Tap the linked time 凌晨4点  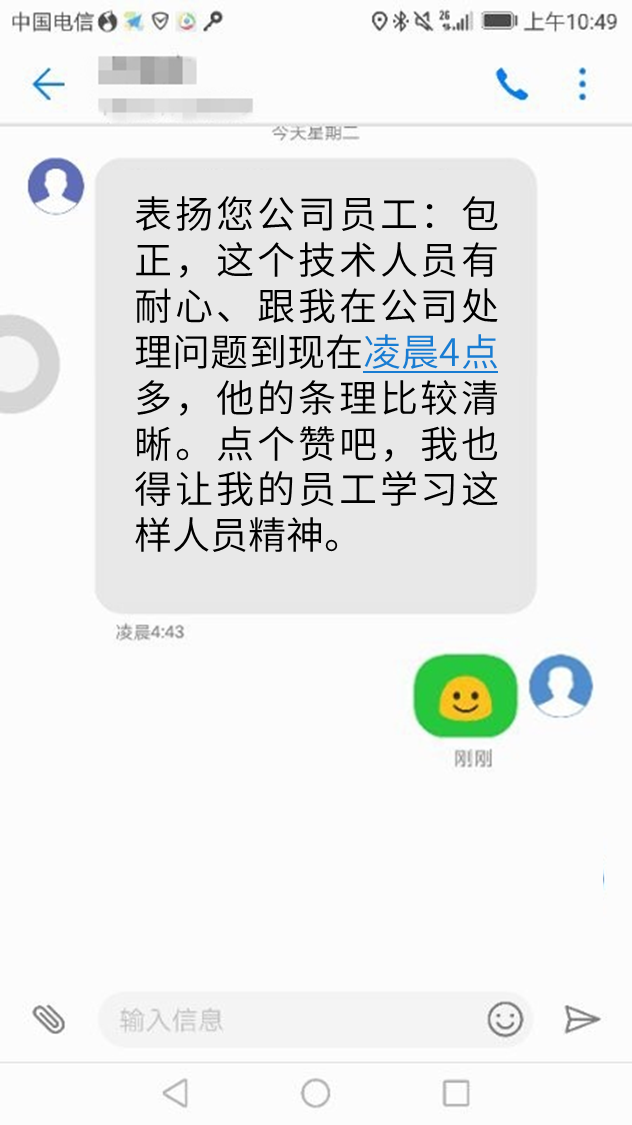pyautogui.click(x=430, y=353)
